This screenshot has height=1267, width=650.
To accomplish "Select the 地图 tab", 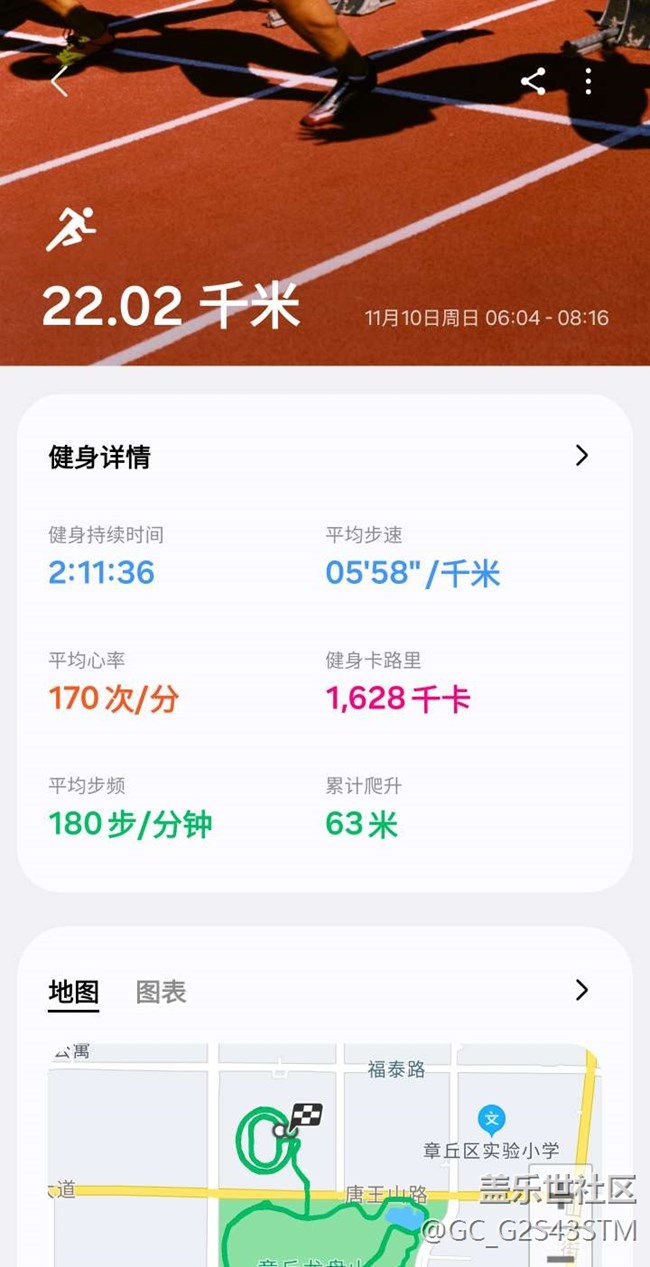I will [x=74, y=992].
